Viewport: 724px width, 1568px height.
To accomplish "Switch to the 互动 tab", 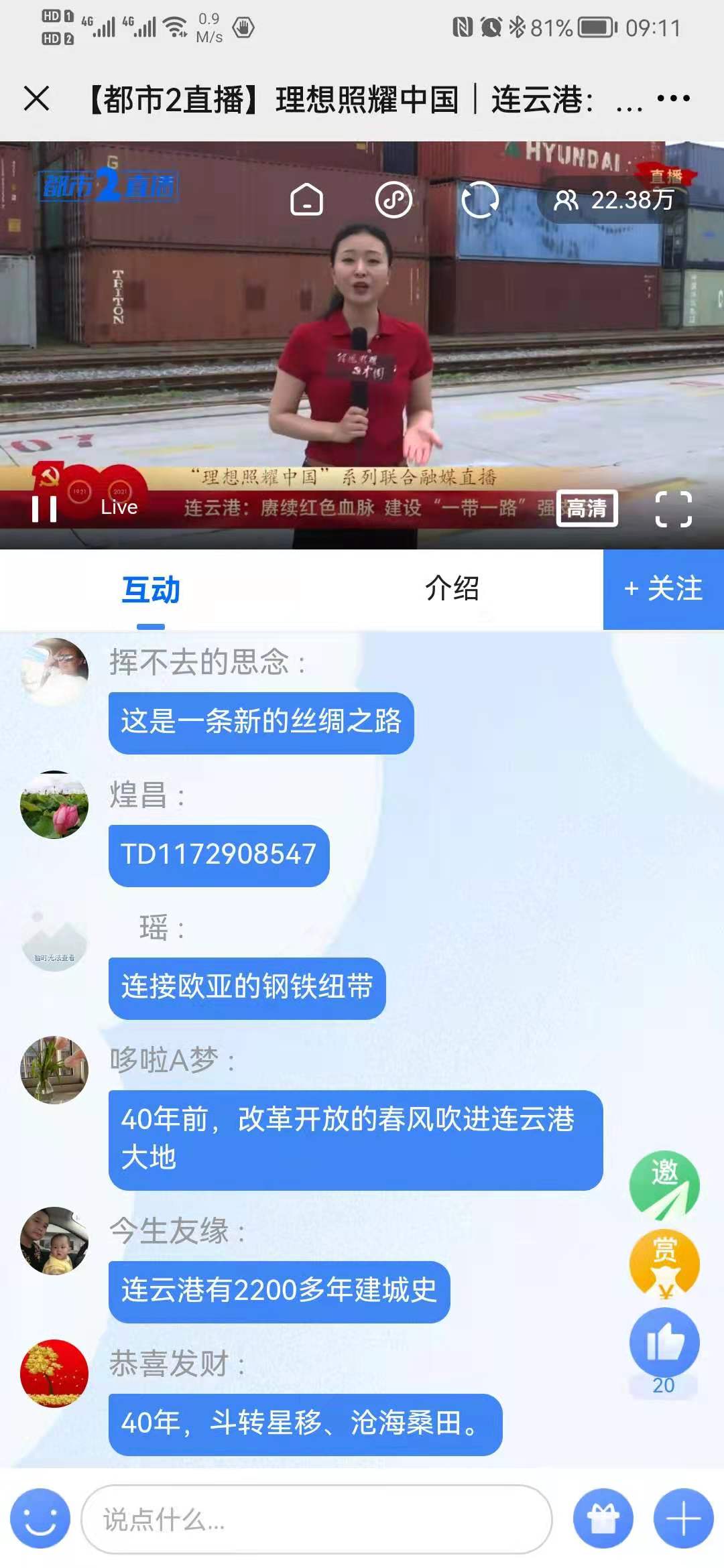I will click(151, 590).
